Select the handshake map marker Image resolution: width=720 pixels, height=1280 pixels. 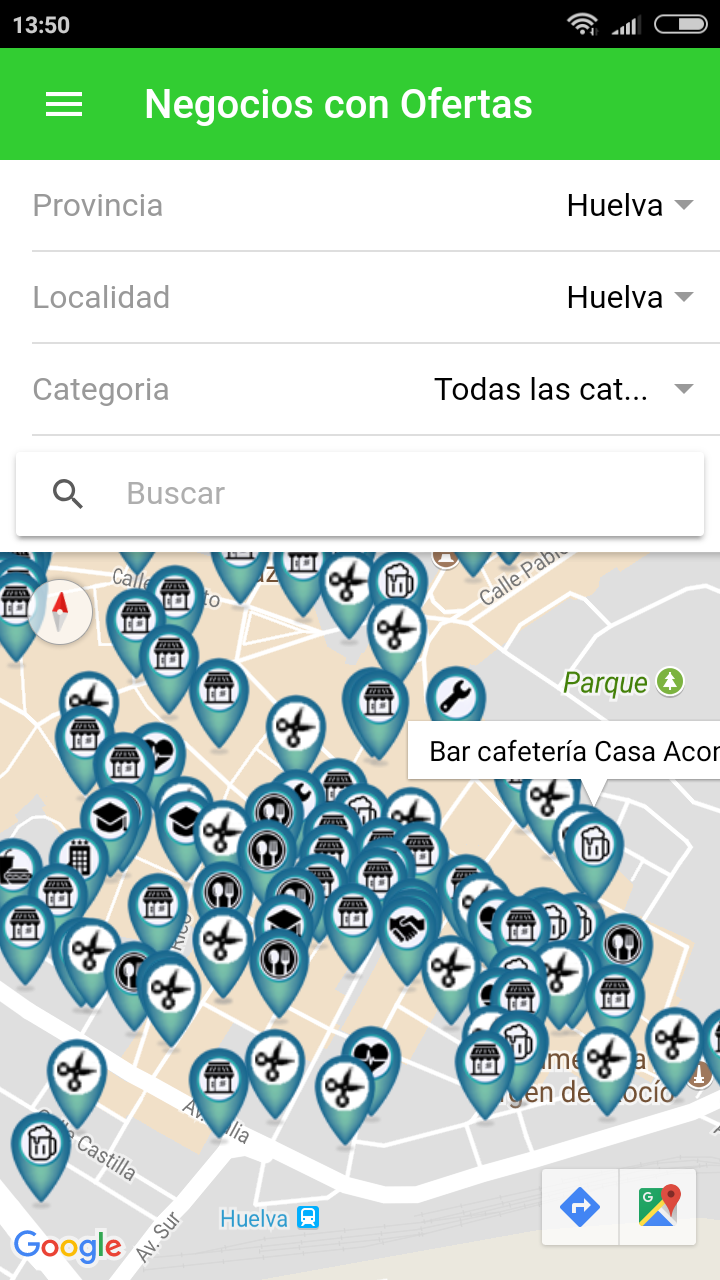pos(406,930)
